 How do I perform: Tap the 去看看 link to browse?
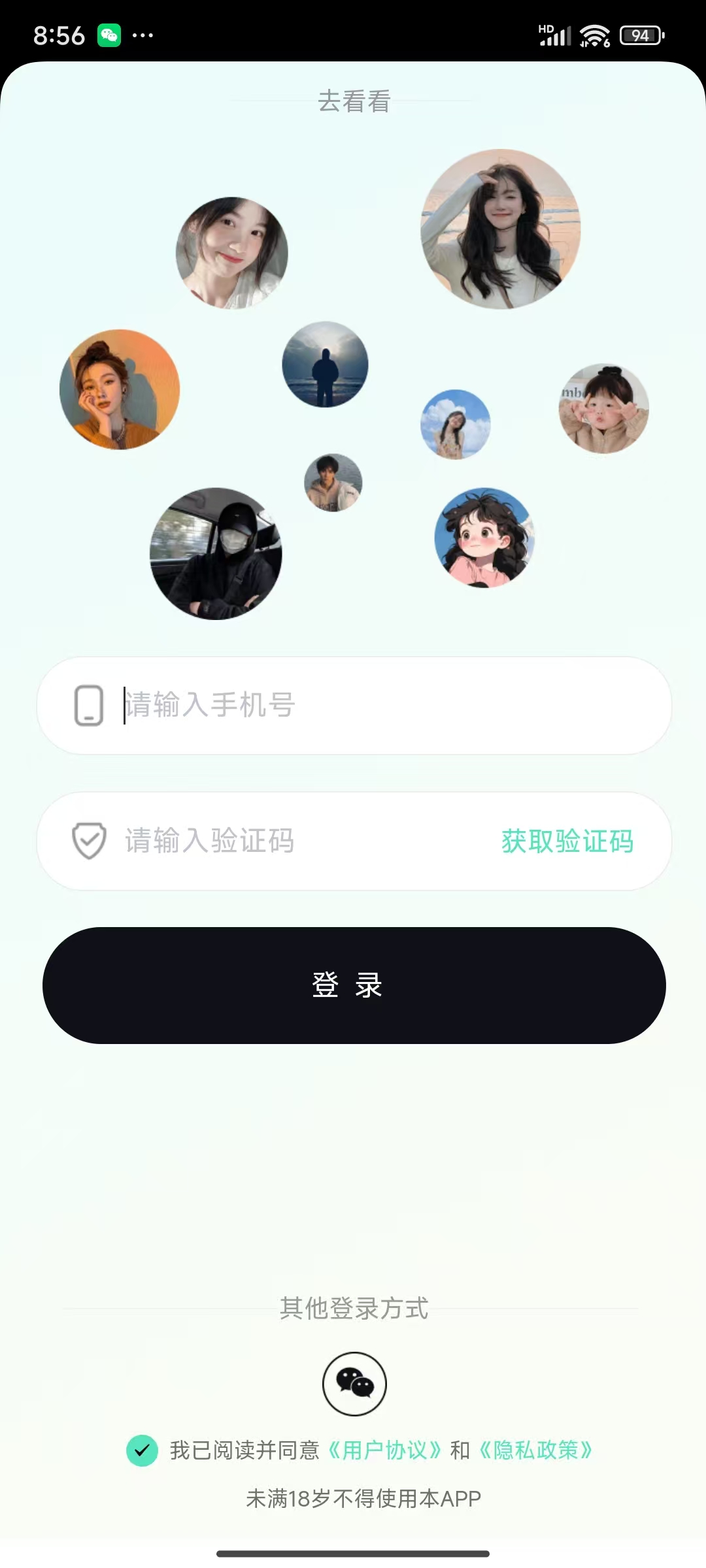[354, 101]
